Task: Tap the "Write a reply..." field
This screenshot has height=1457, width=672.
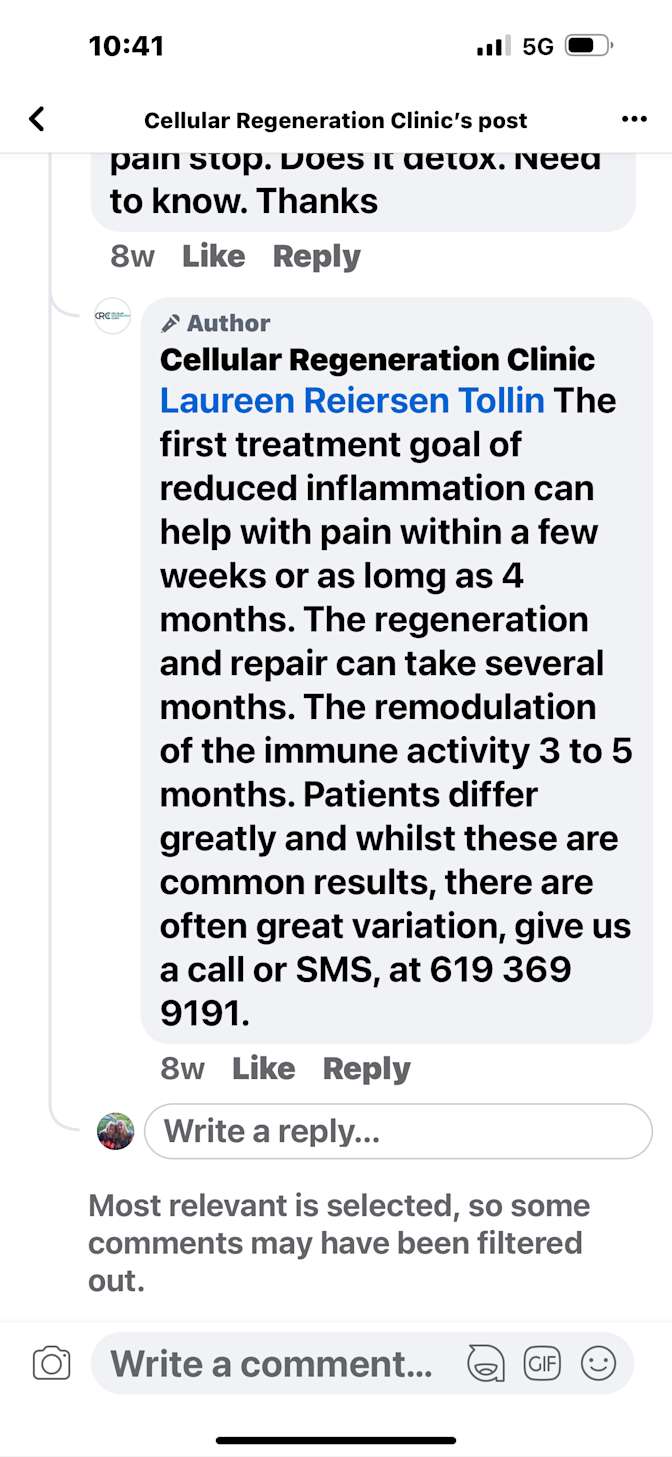Action: [x=398, y=1131]
